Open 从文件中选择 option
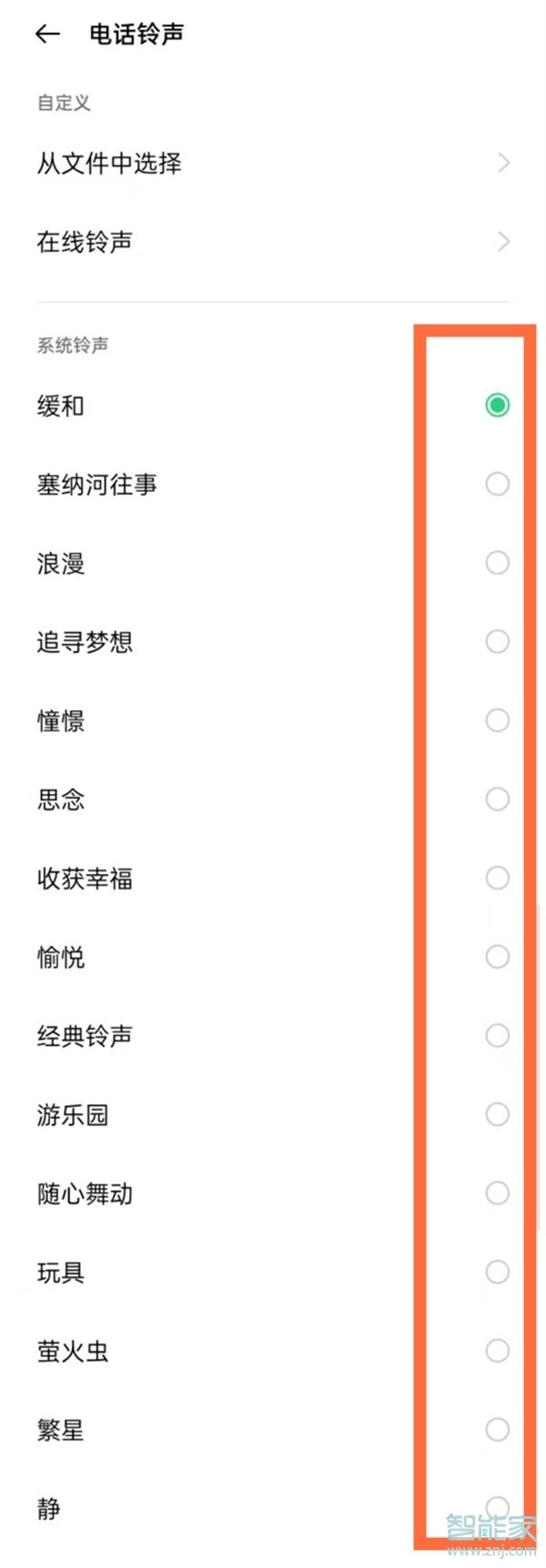Image resolution: width=546 pixels, height=1568 pixels. pos(273,164)
